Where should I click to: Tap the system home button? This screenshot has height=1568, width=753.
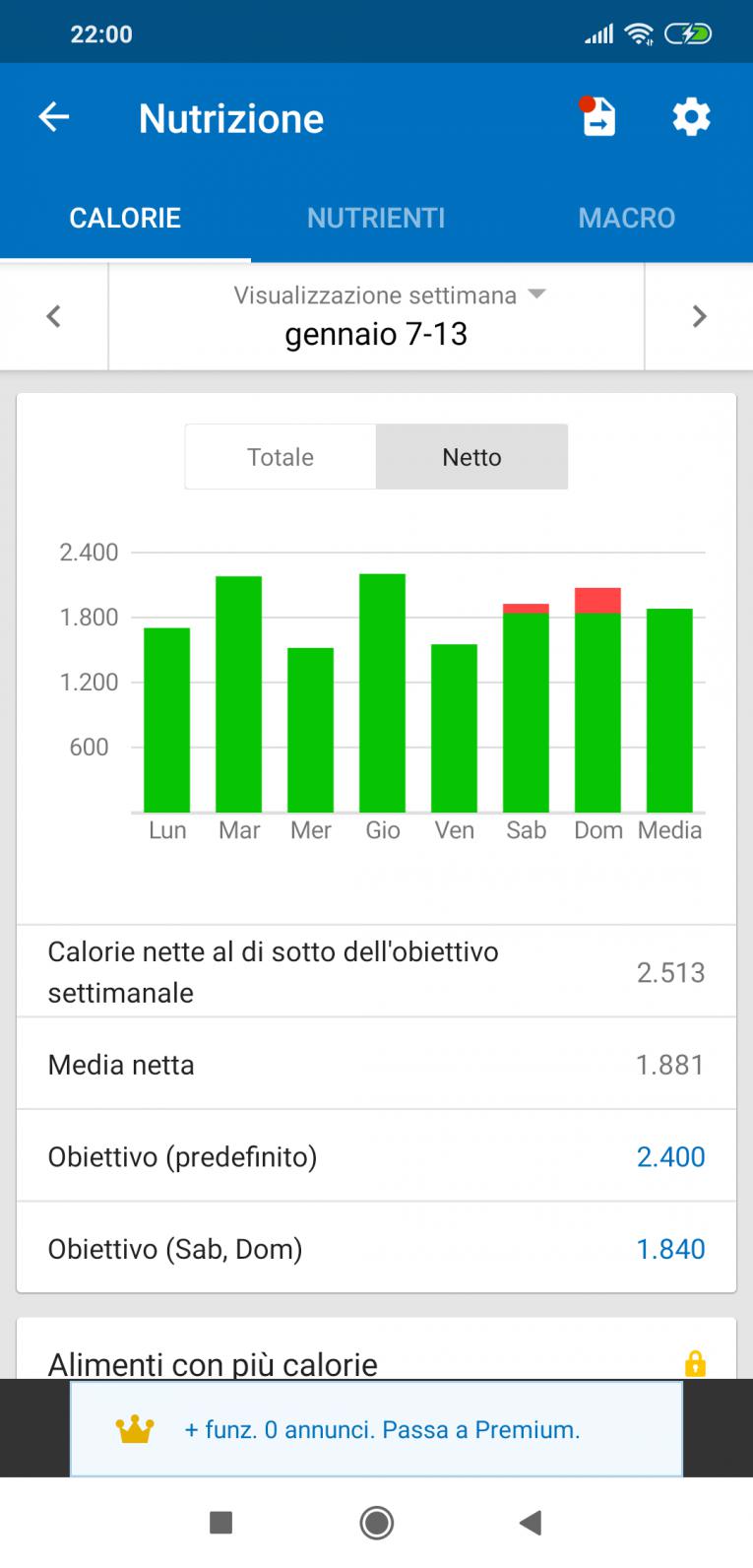(376, 1523)
